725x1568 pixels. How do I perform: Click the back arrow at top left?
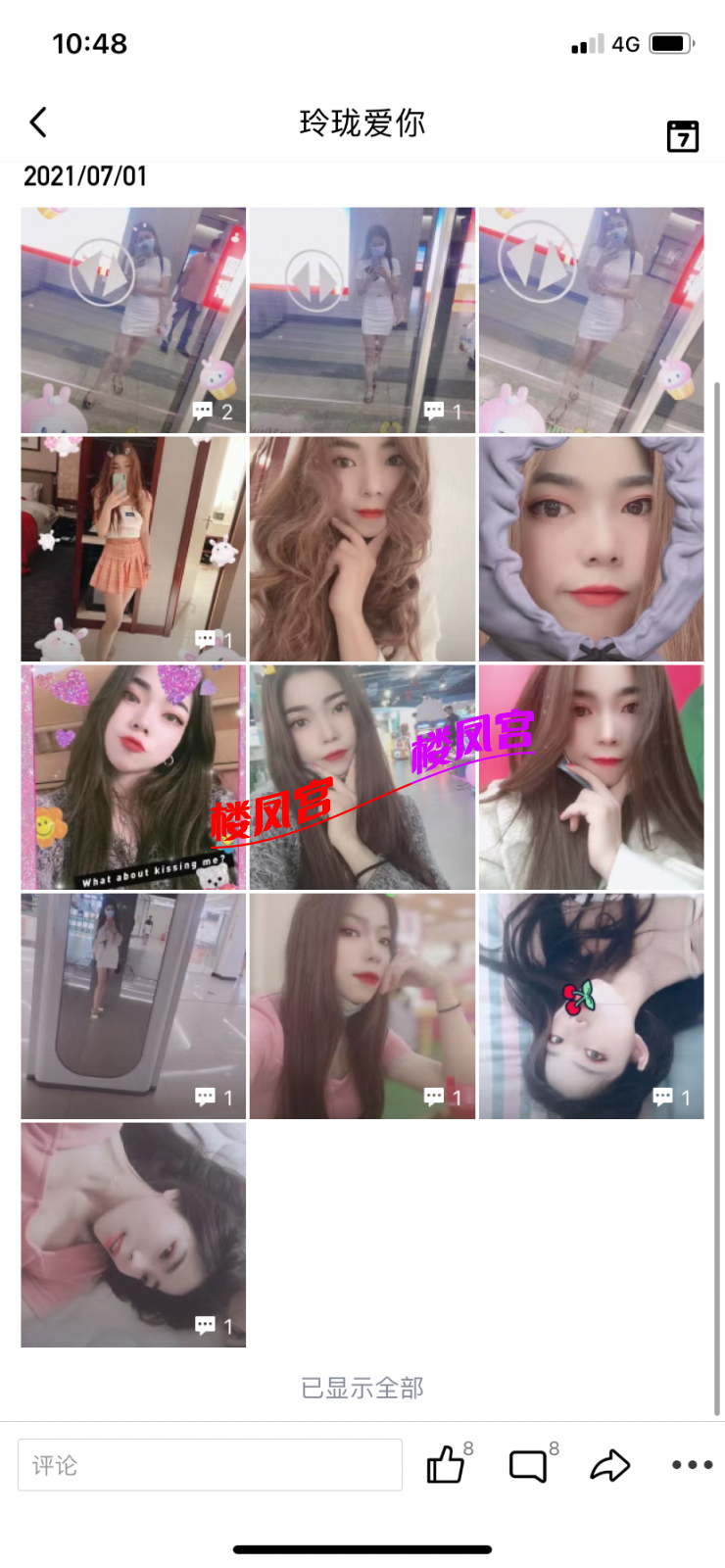38,122
